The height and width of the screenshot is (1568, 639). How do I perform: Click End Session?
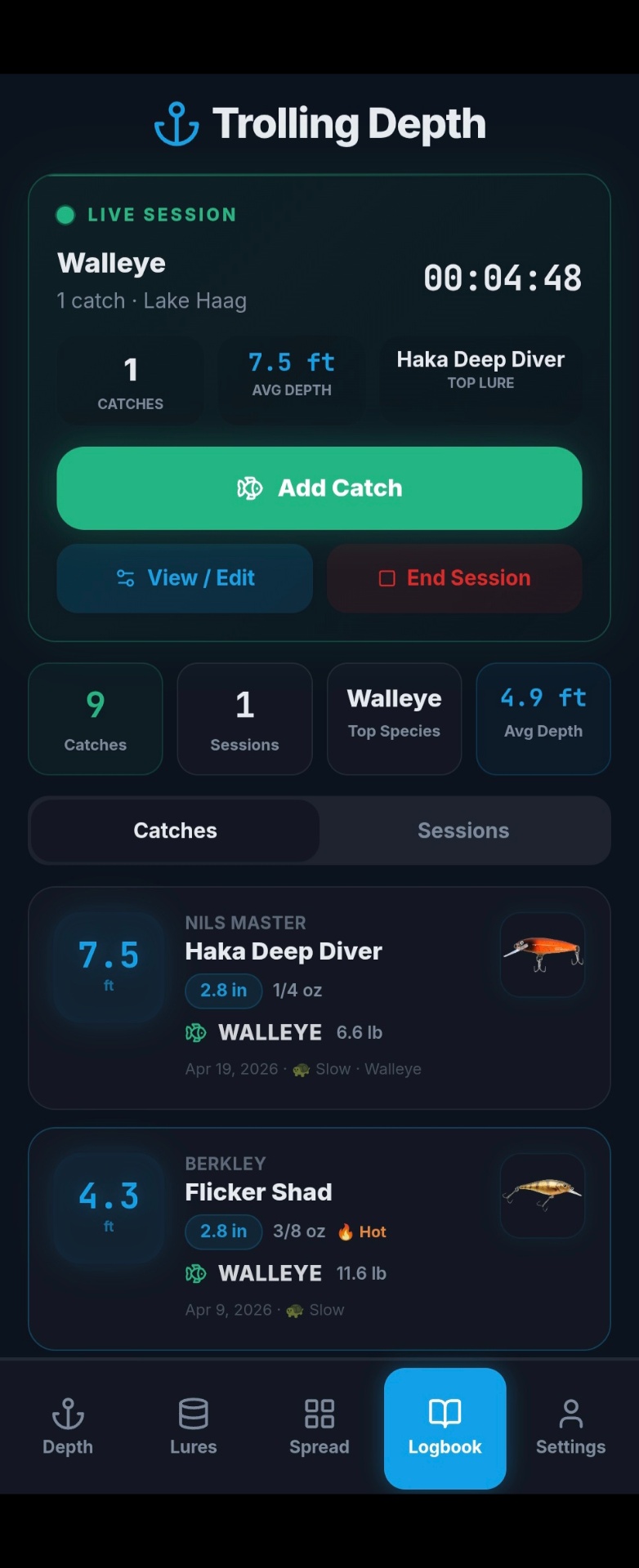pos(454,577)
